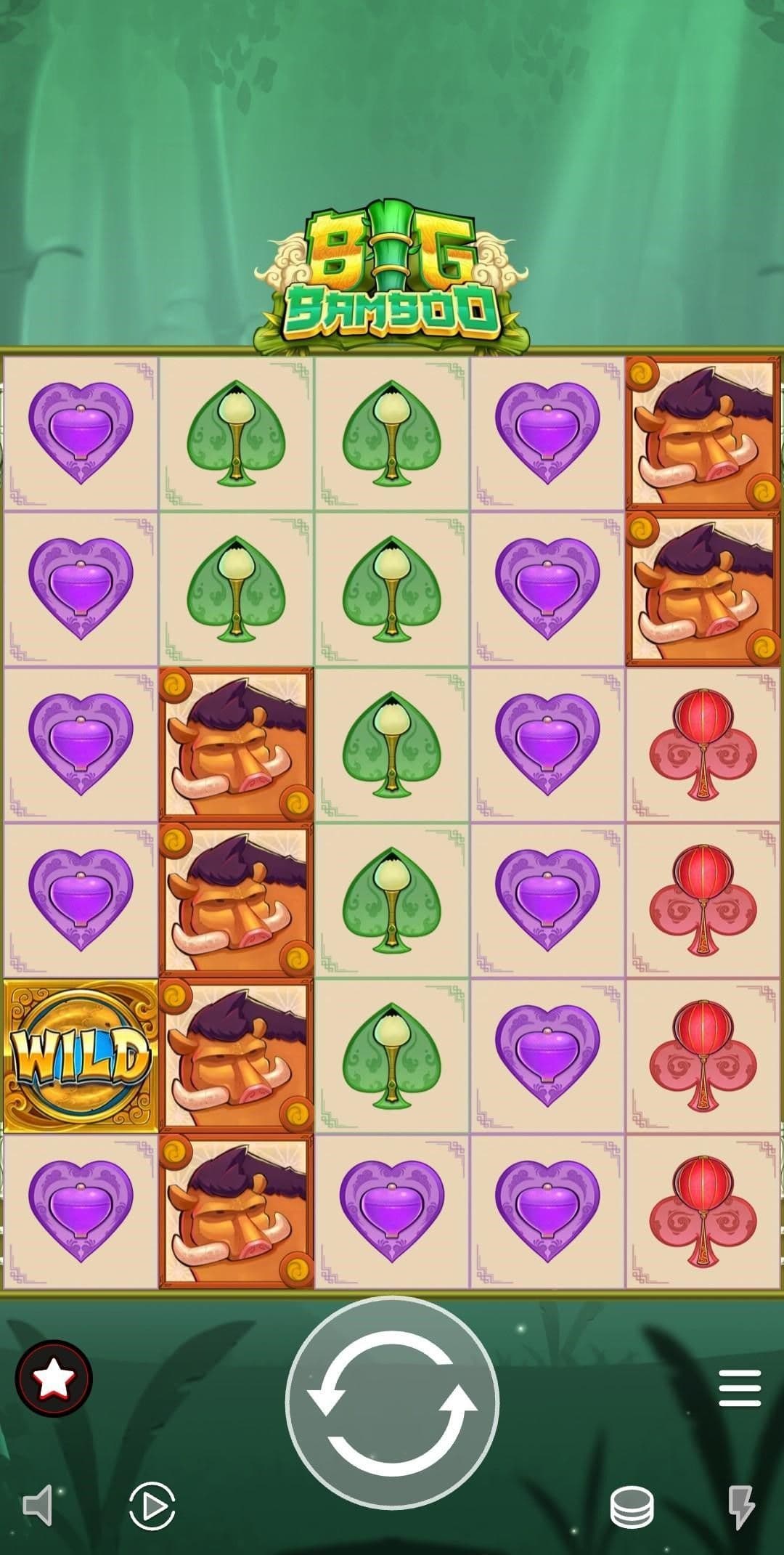Open the red star feature button

tap(54, 1378)
